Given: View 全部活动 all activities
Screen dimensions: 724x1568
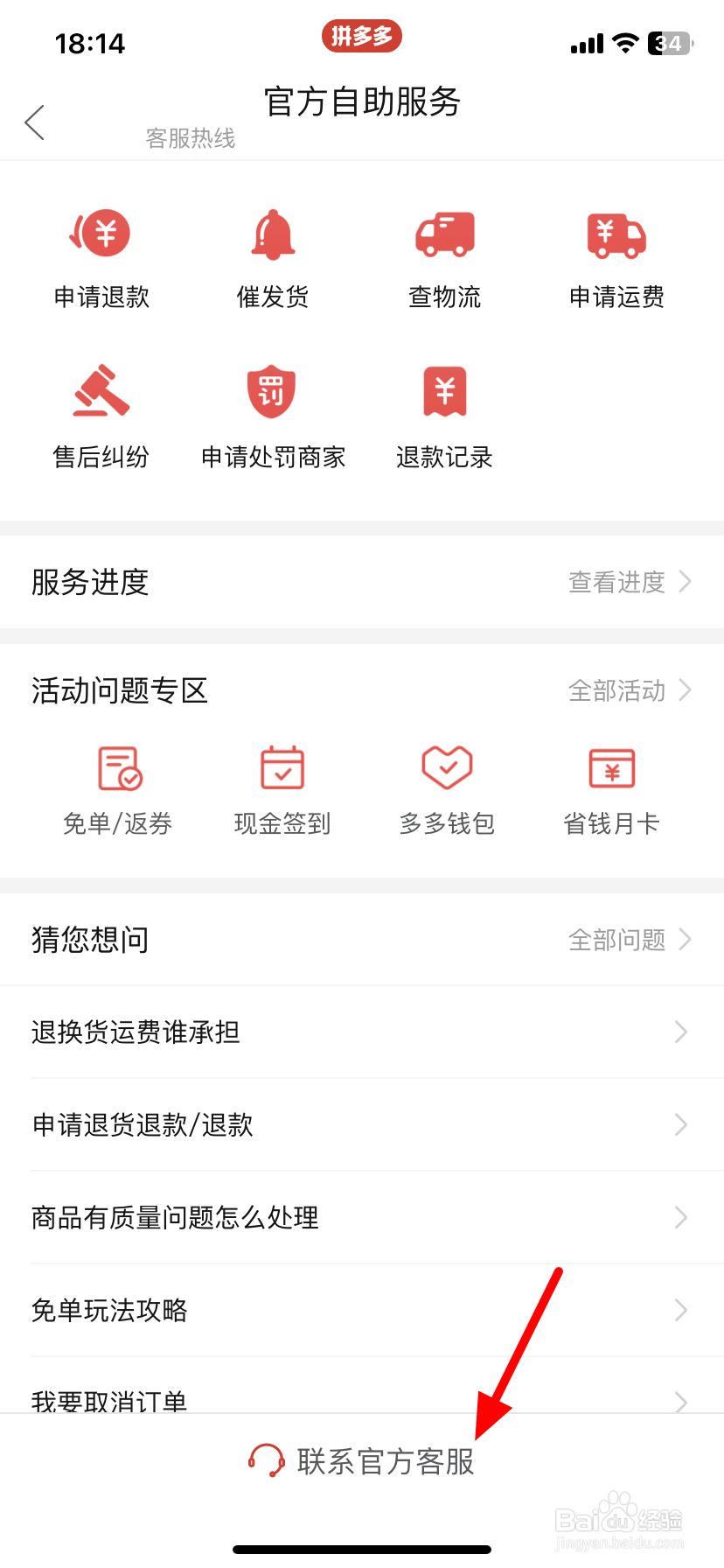Looking at the screenshot, I should 630,690.
